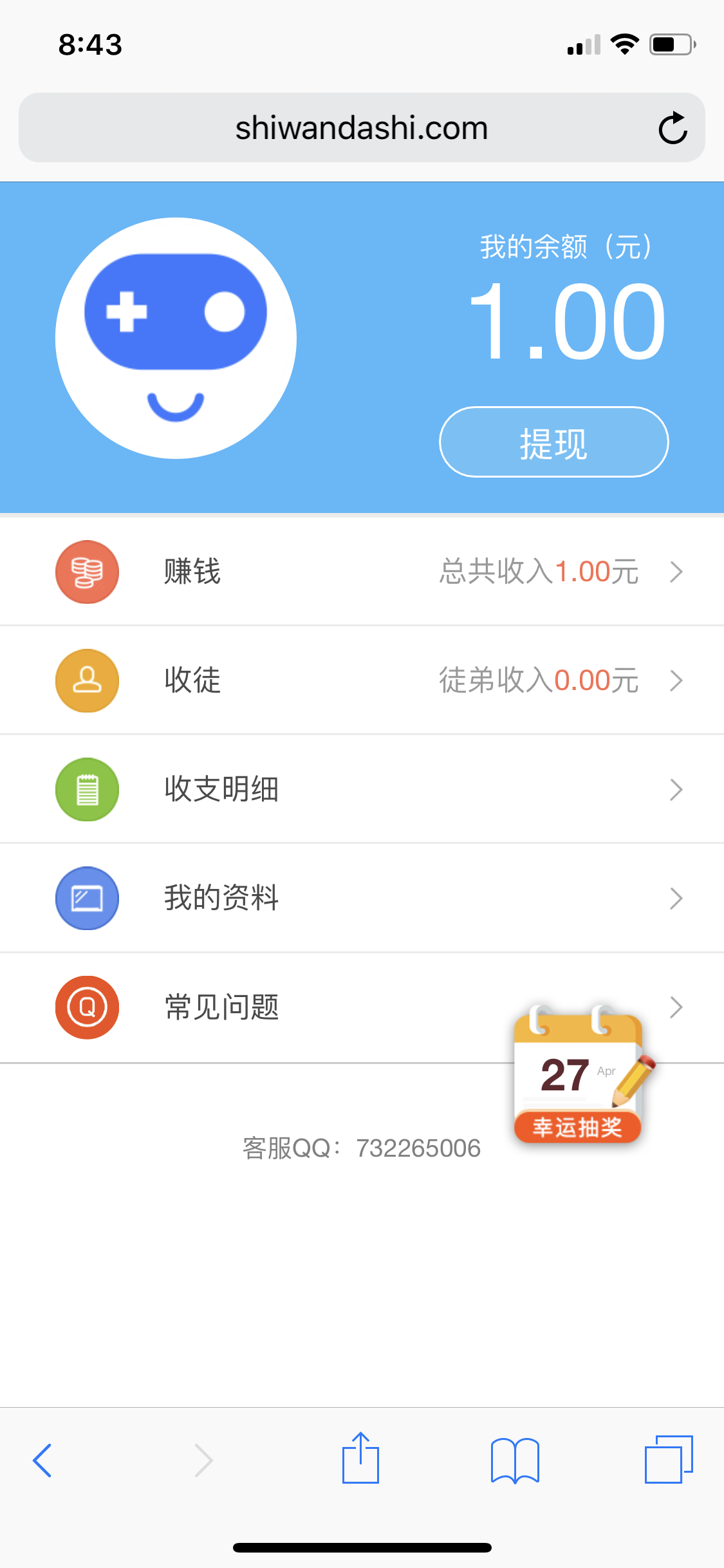Click the blue 我的资料 screen icon

pyautogui.click(x=87, y=898)
